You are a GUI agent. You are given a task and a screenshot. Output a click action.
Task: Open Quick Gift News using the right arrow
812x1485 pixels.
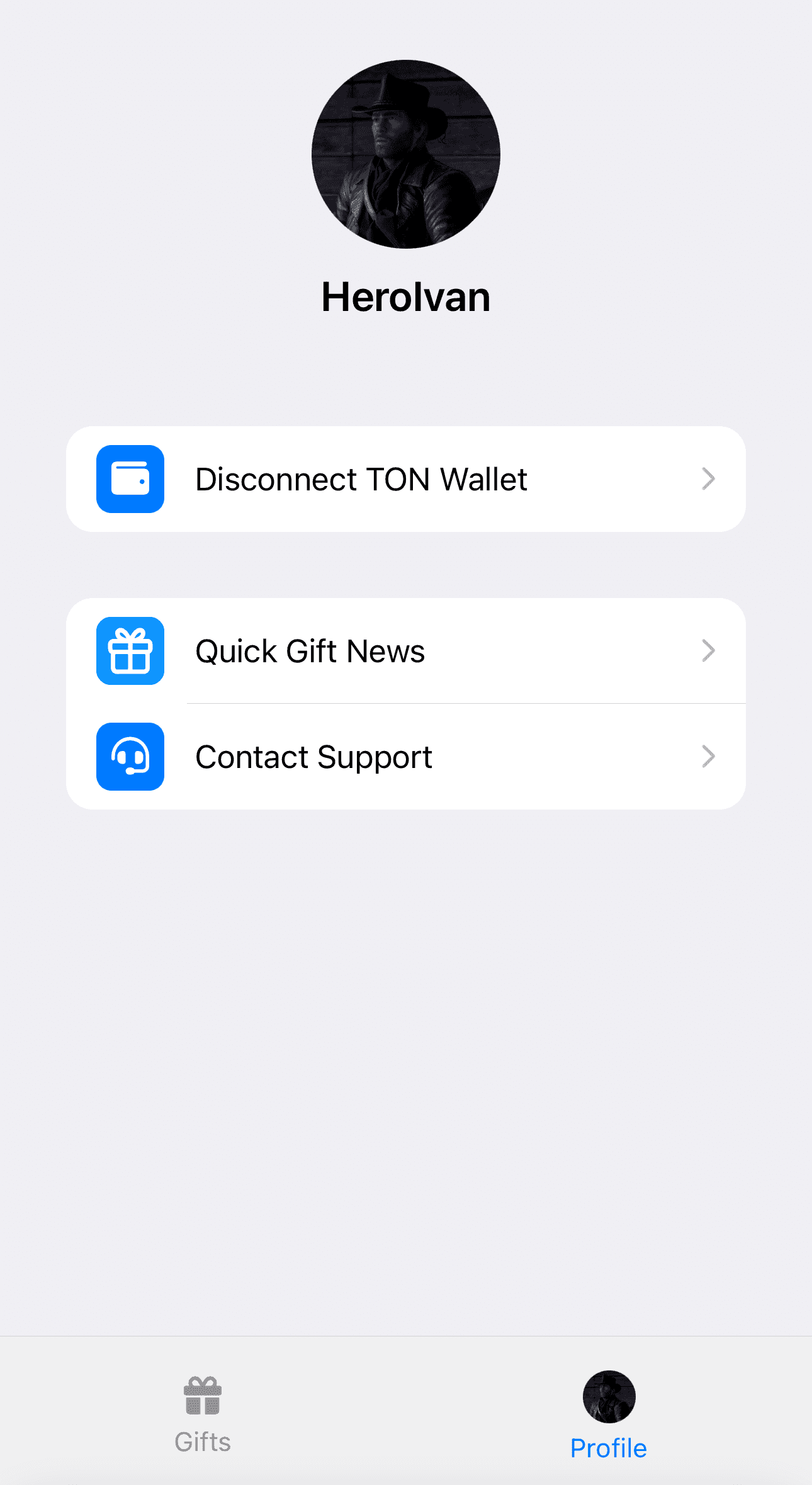pyautogui.click(x=709, y=651)
